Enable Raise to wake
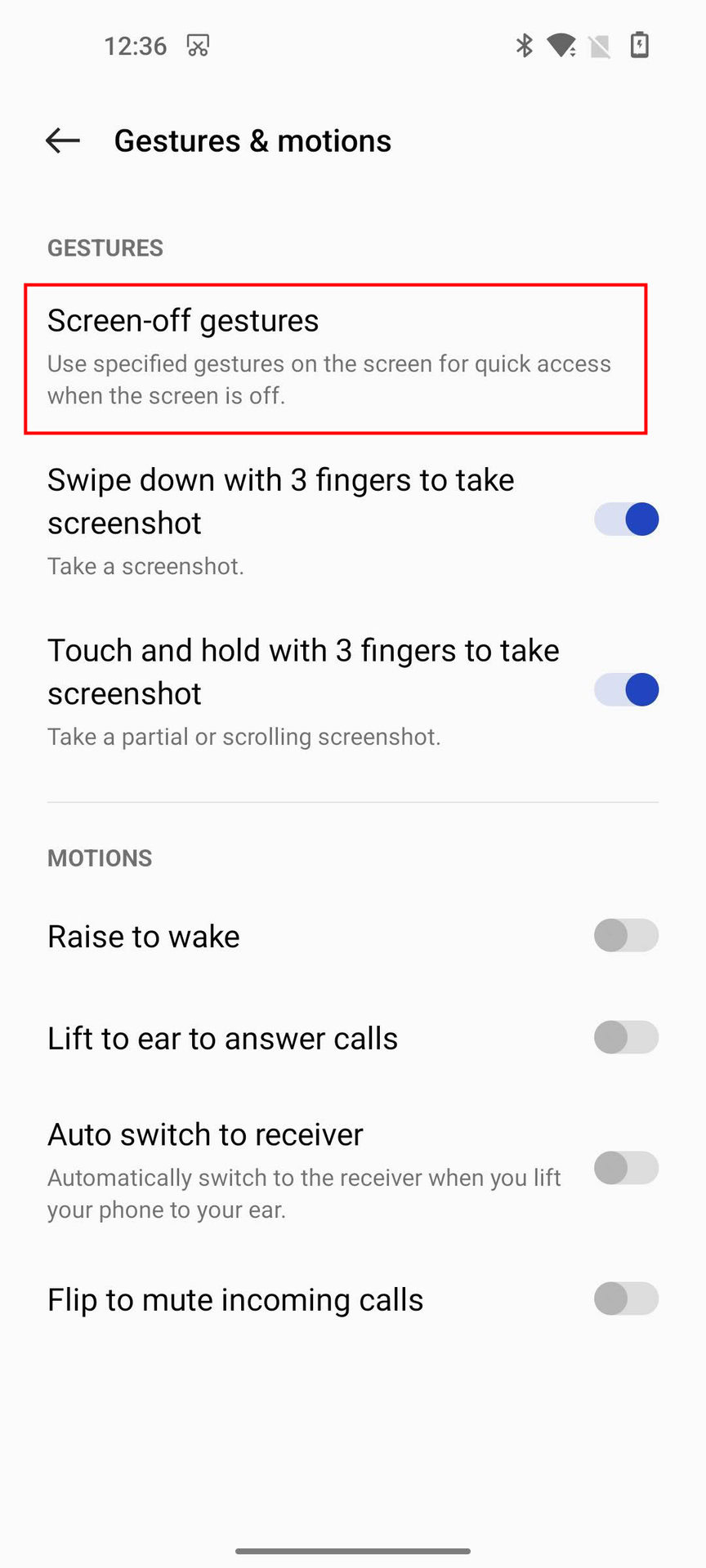Screen dimensions: 706x1568 (x=626, y=935)
